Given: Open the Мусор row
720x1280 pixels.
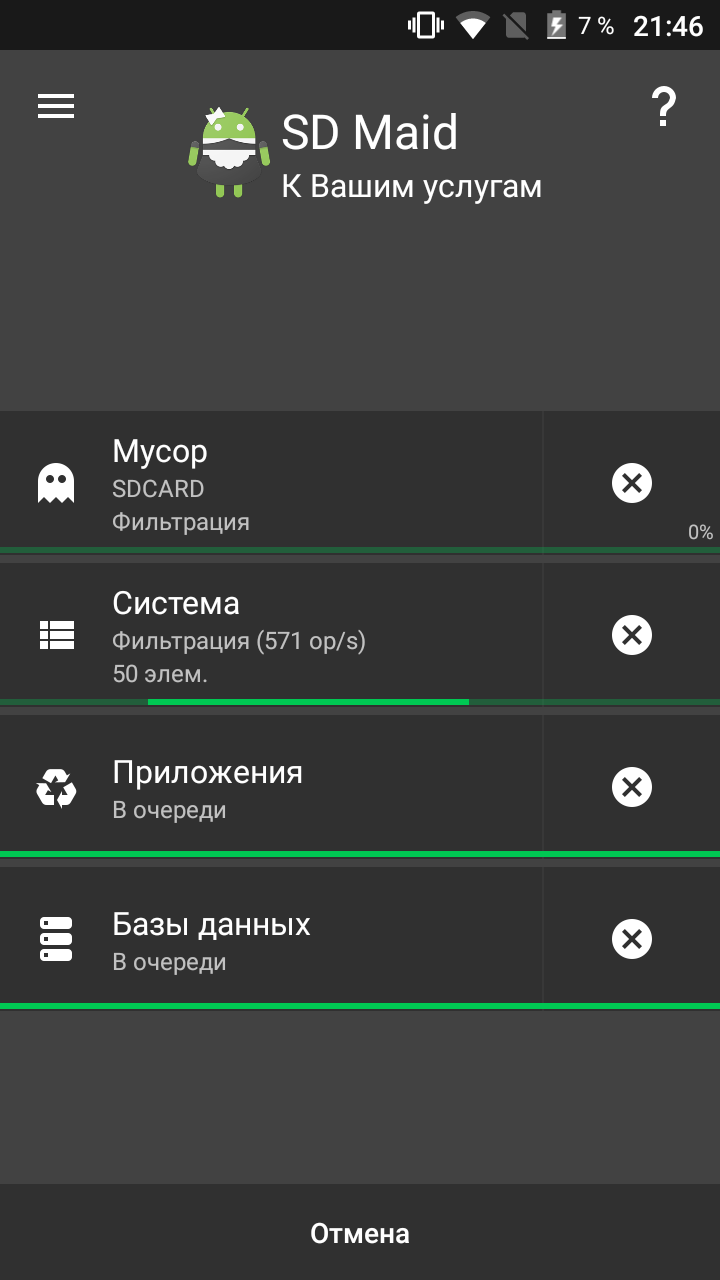Looking at the screenshot, I should click(x=271, y=482).
